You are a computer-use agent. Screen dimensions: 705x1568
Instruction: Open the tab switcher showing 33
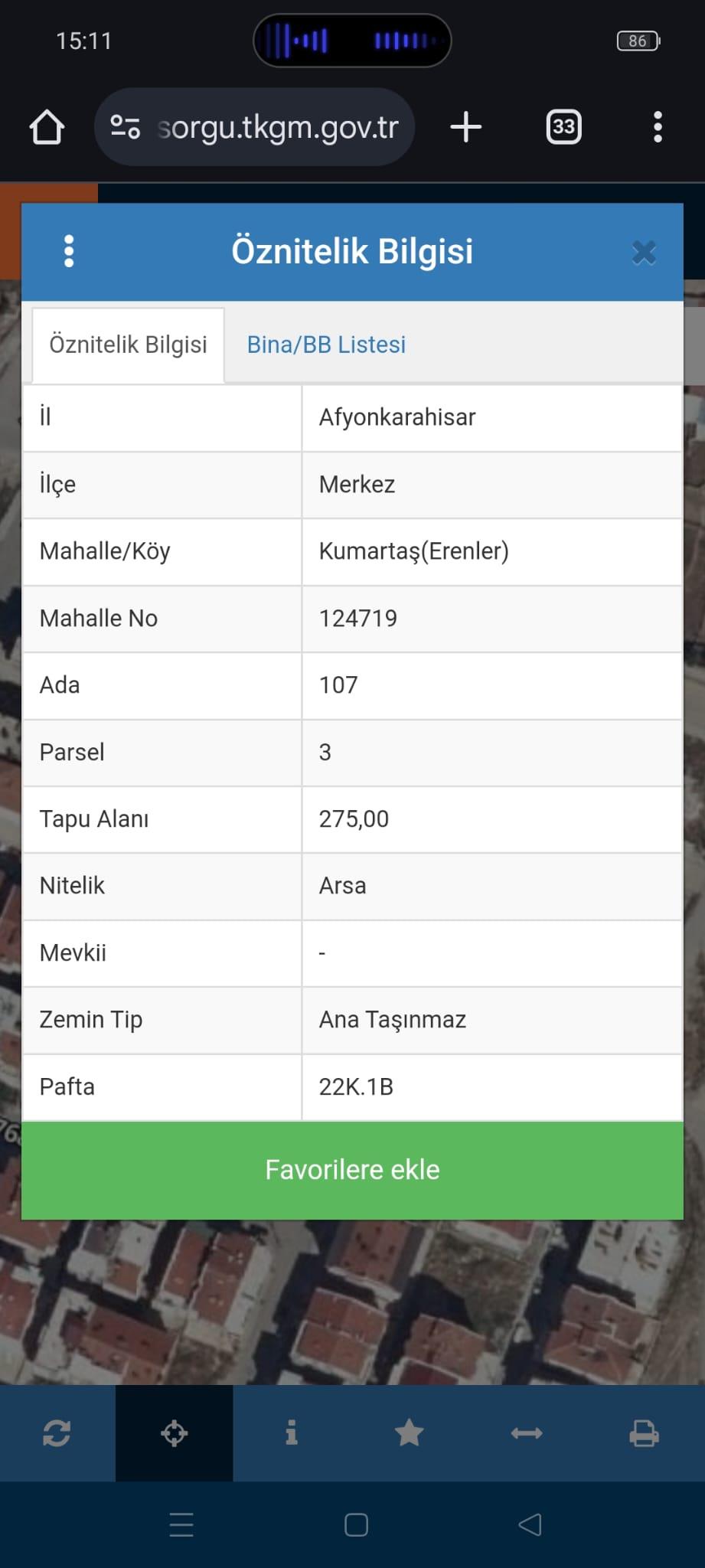point(563,127)
